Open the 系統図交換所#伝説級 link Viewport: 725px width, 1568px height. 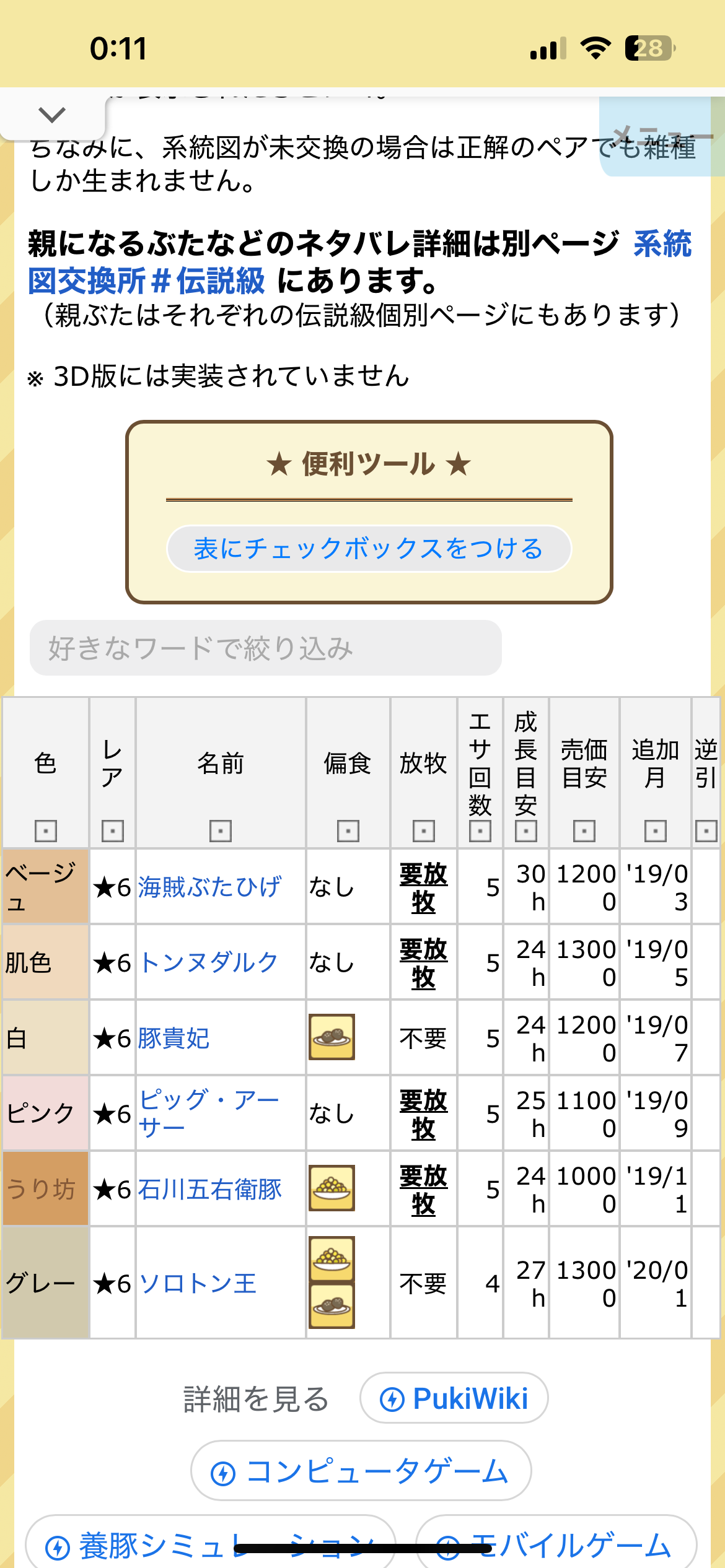[x=146, y=281]
